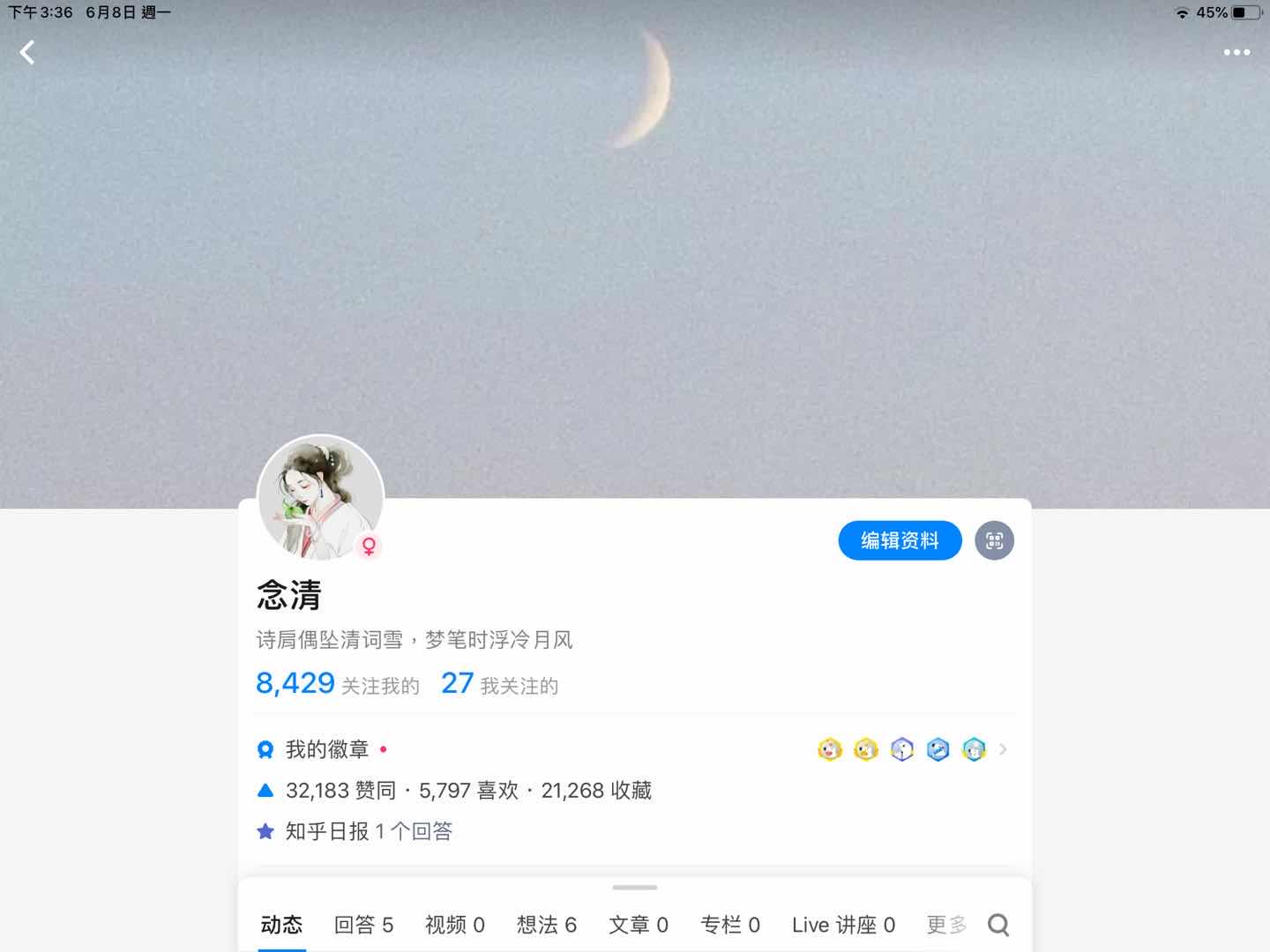1270x952 pixels.
Task: Open the QR code scanner icon
Action: 994,540
